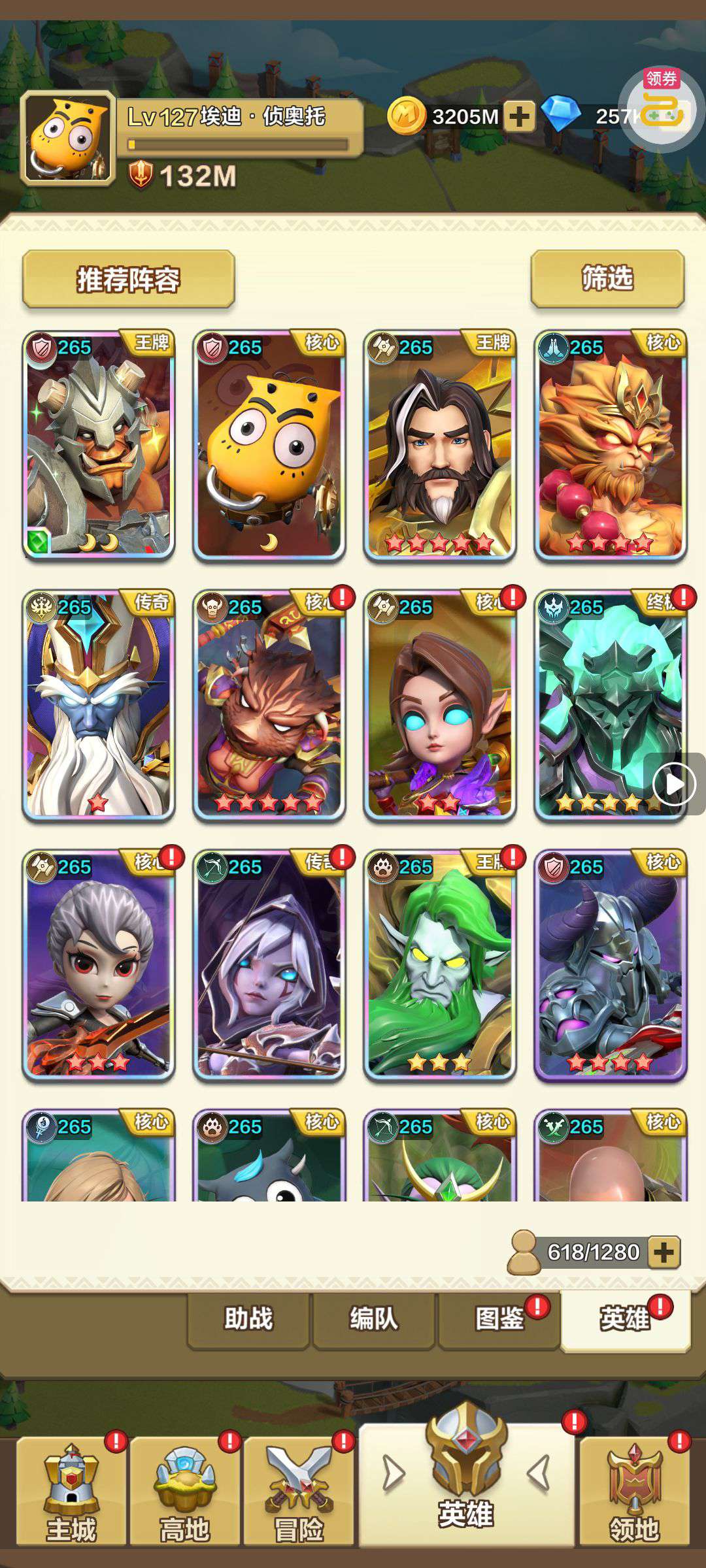The height and width of the screenshot is (1568, 706).
Task: Open the player avatar profile
Action: (x=68, y=139)
